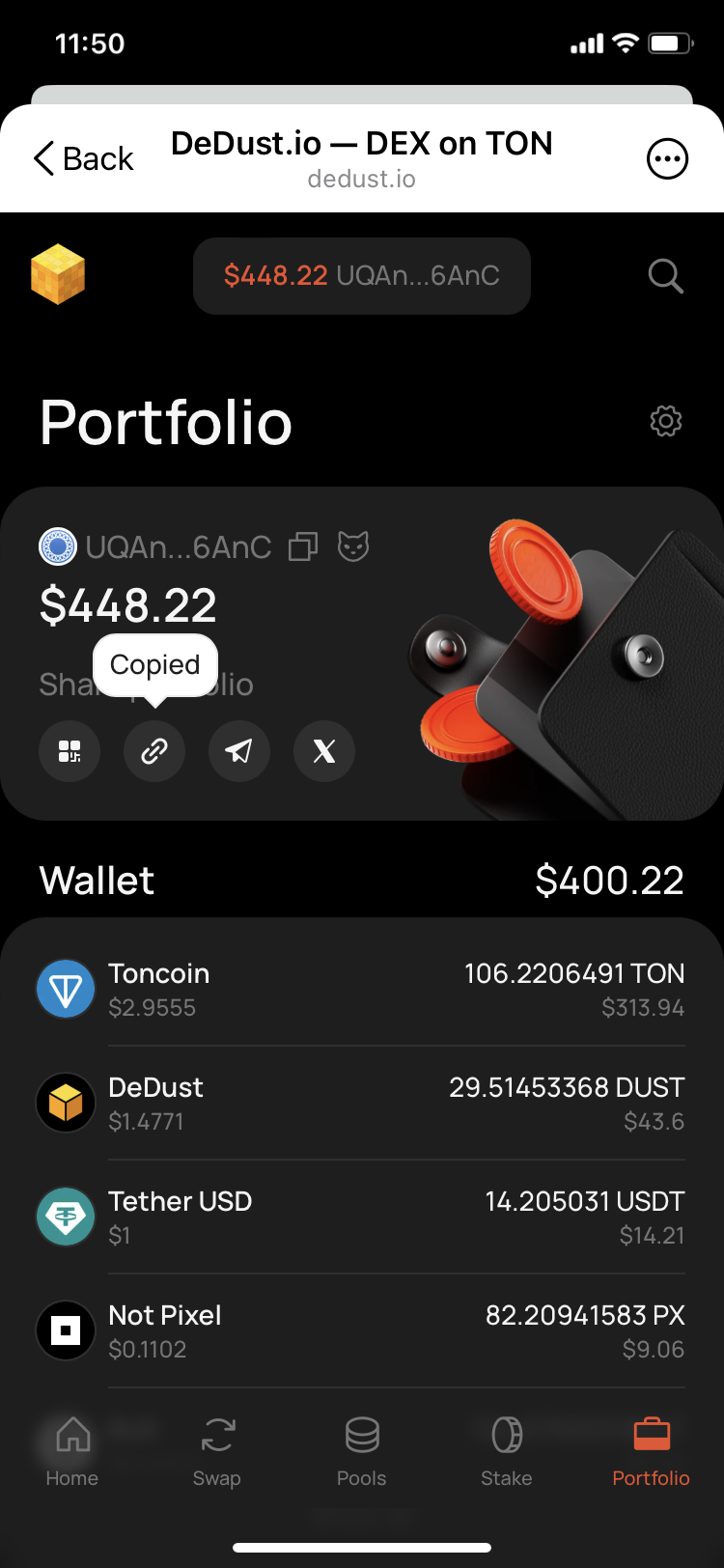This screenshot has width=724, height=1568.
Task: Switch to the Swap tab
Action: (217, 1450)
